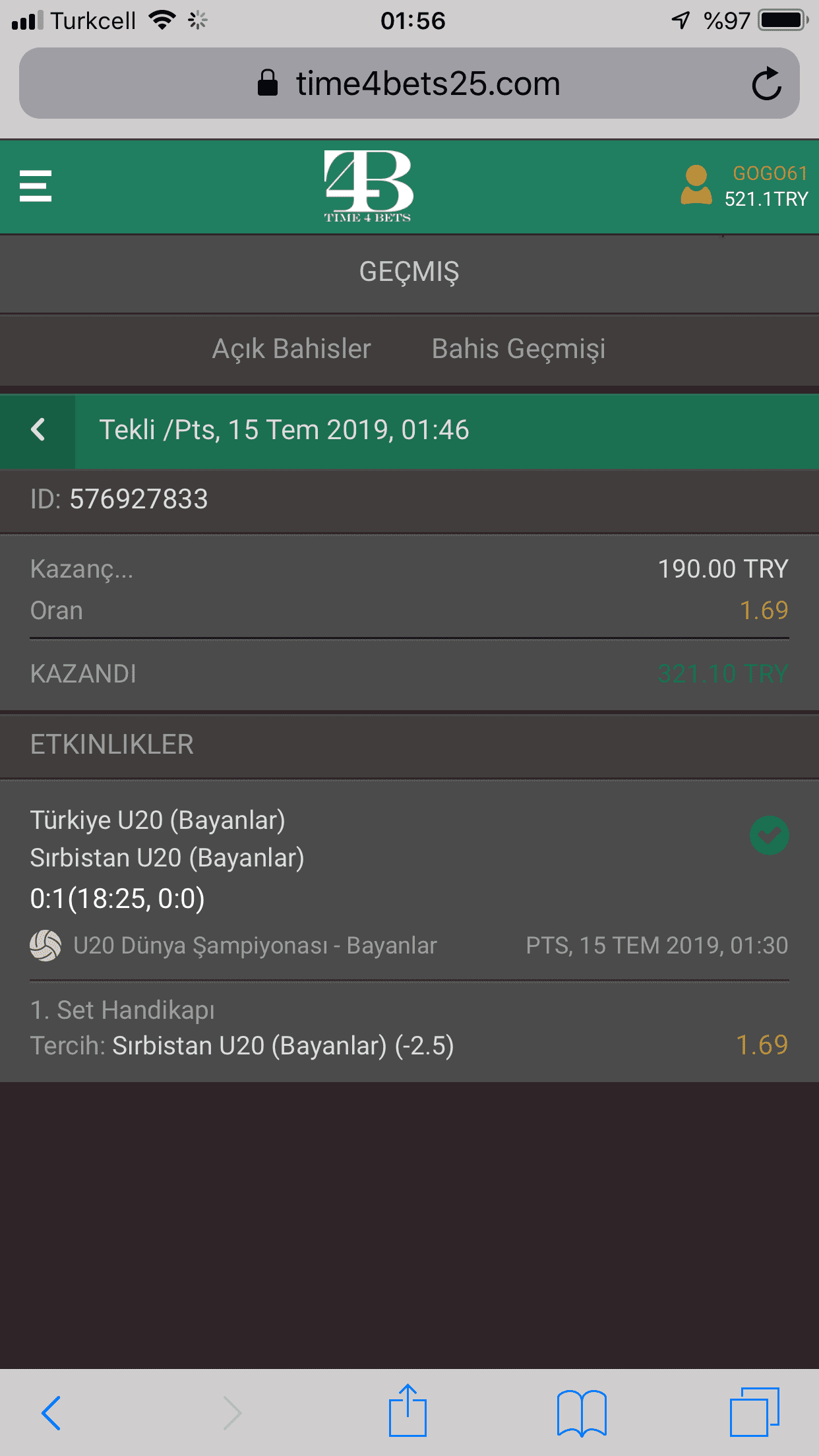The image size is (819, 1456).
Task: Show open Safari tabs
Action: click(x=754, y=1411)
